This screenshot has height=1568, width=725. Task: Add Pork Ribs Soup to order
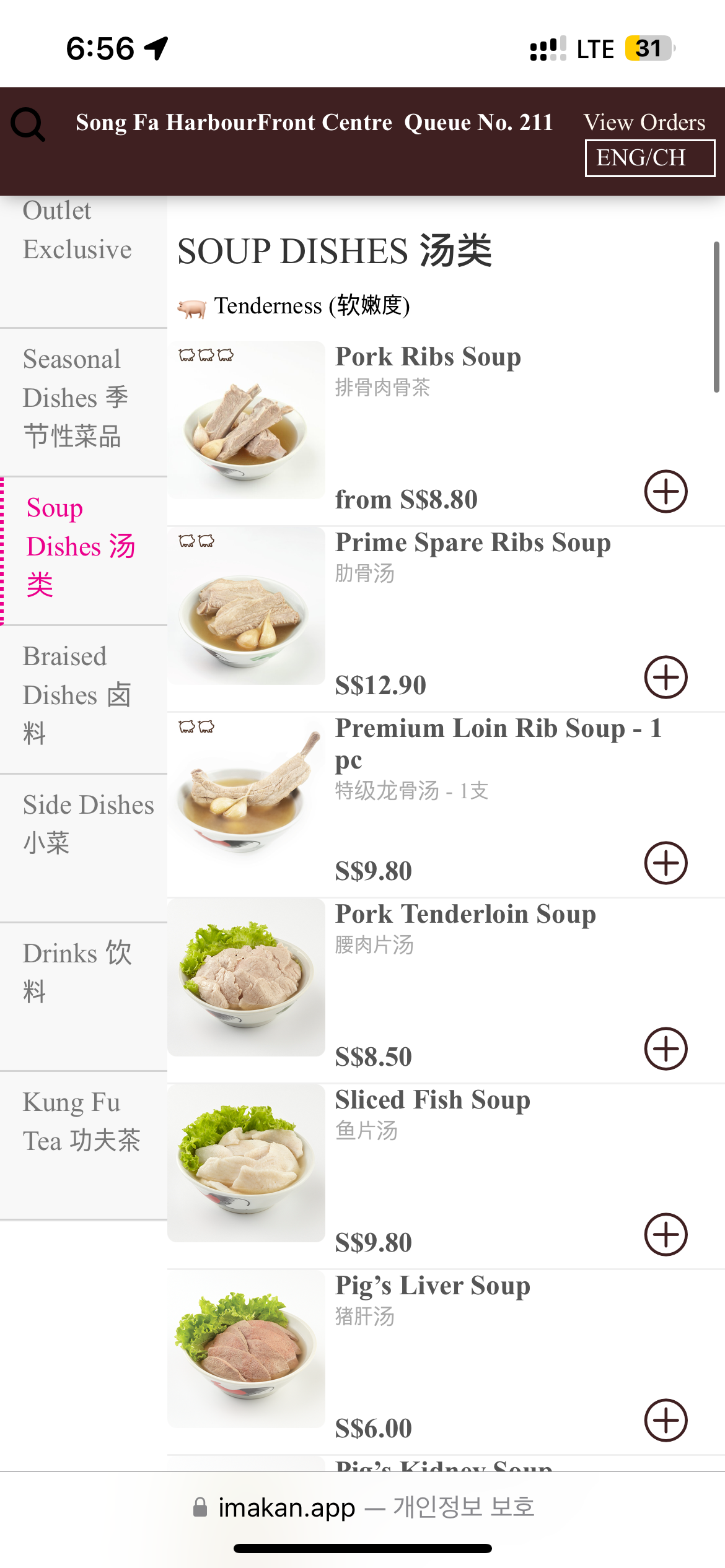666,492
